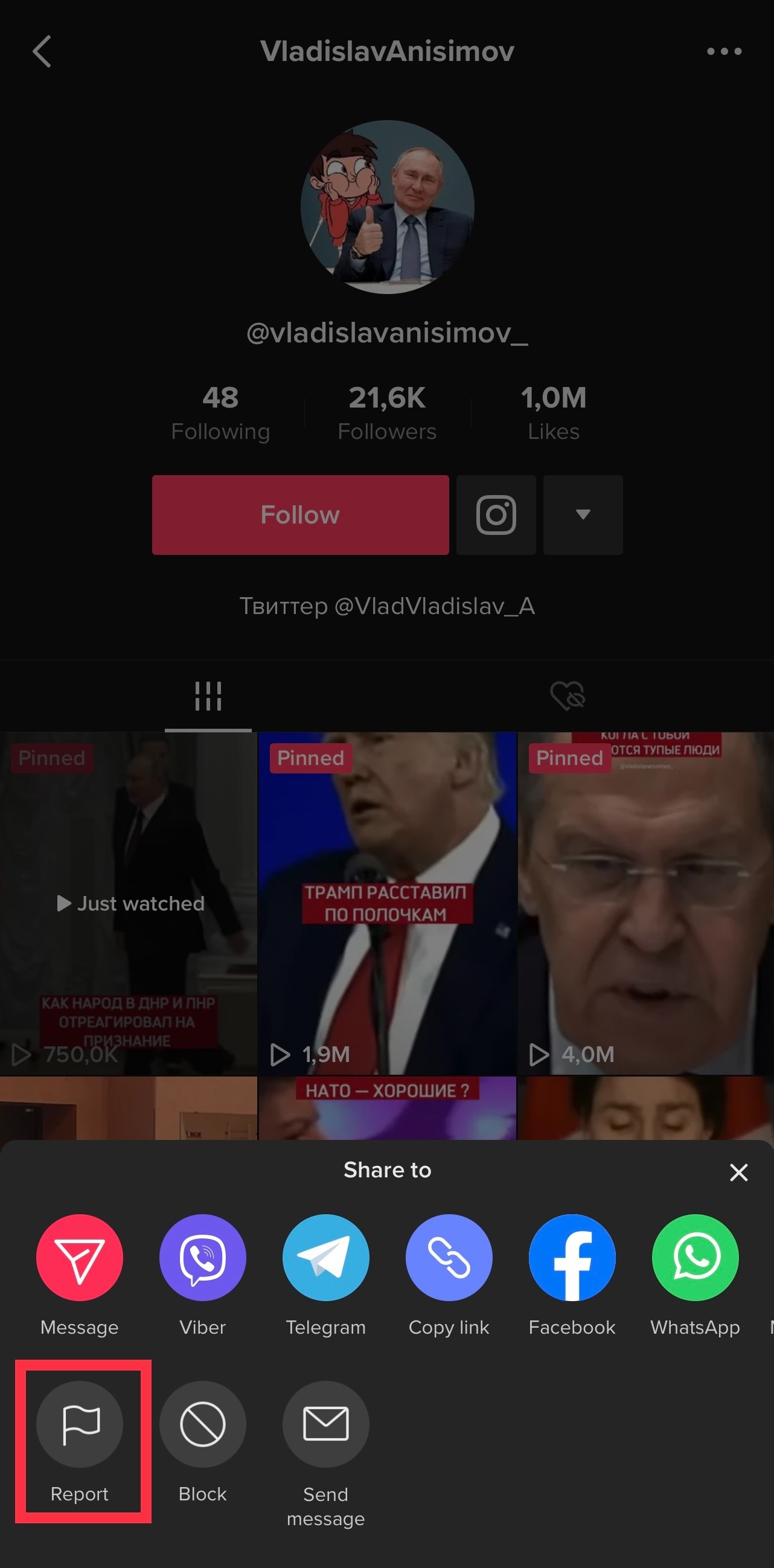Viewport: 774px width, 1568px height.
Task: Expand suggested accounts dropdown arrow
Action: pyautogui.click(x=583, y=515)
